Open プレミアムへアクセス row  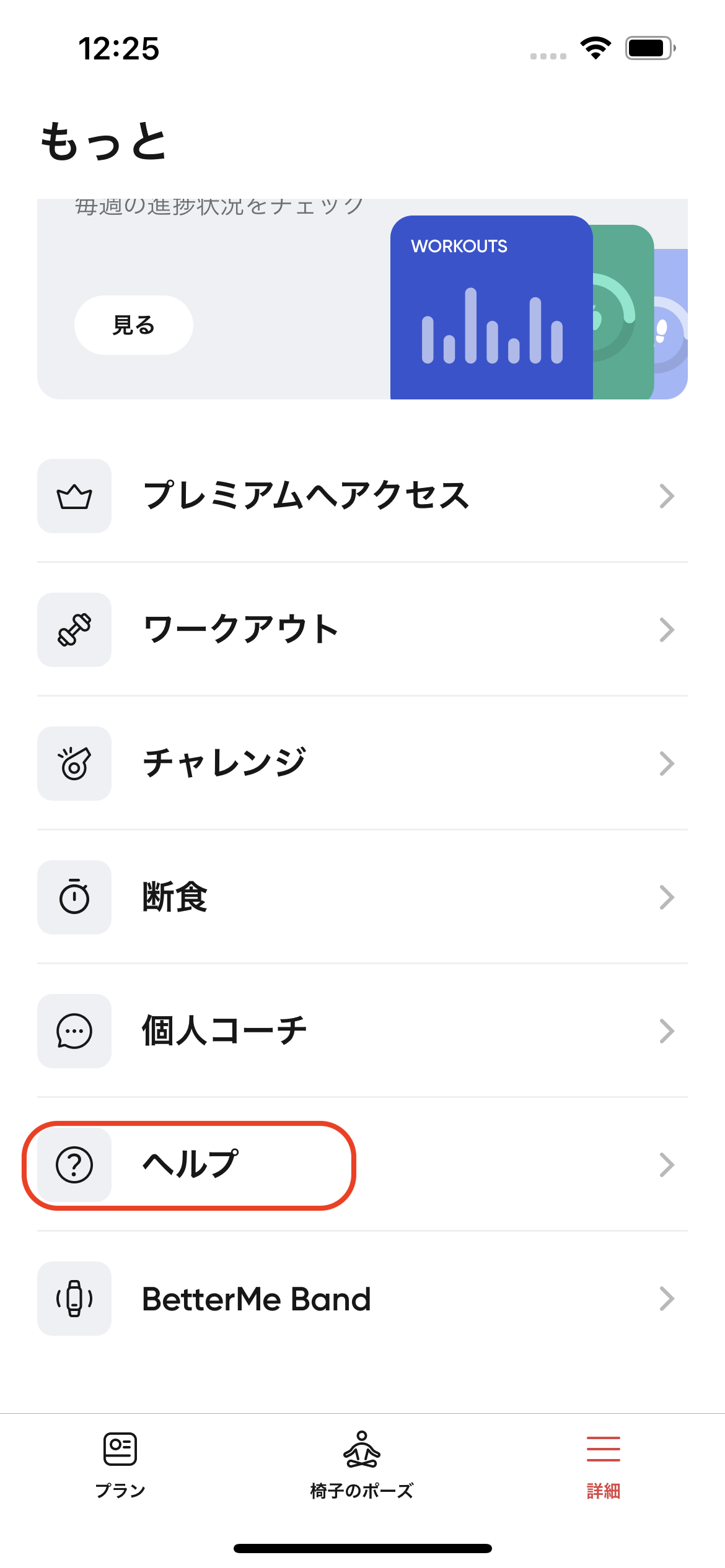pos(362,496)
